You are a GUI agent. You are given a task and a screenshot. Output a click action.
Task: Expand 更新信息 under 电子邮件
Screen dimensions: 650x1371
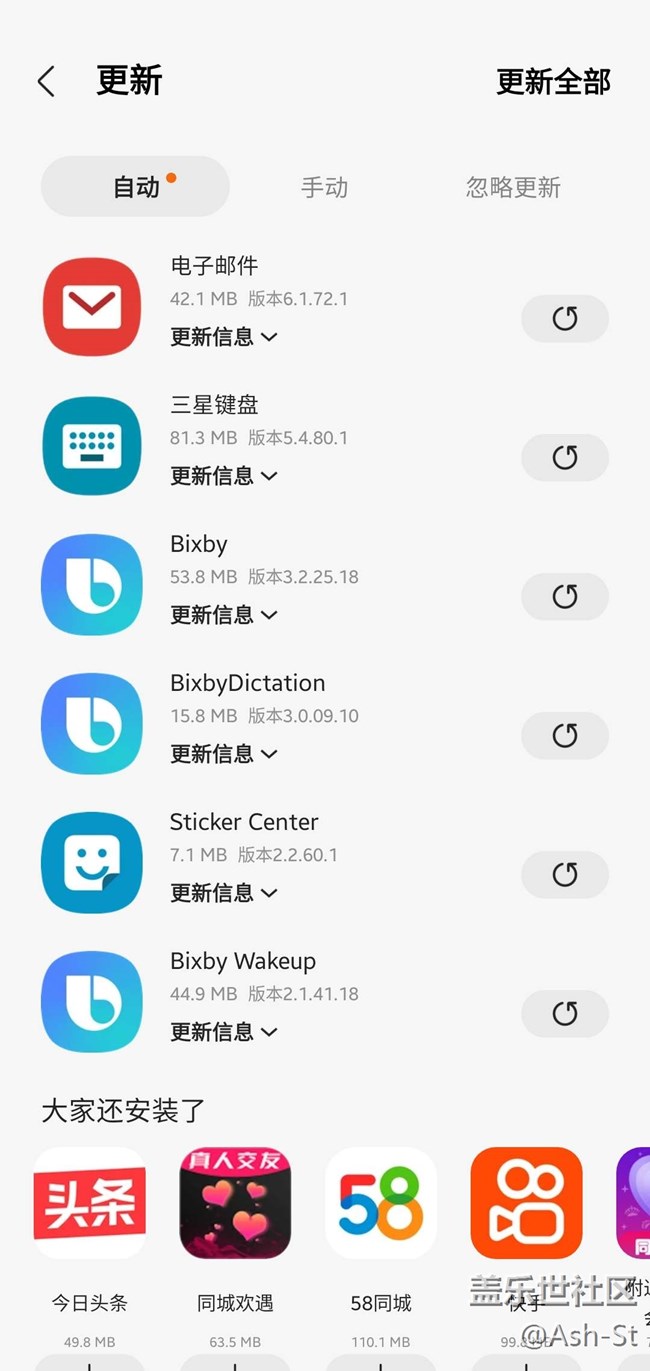[x=223, y=337]
